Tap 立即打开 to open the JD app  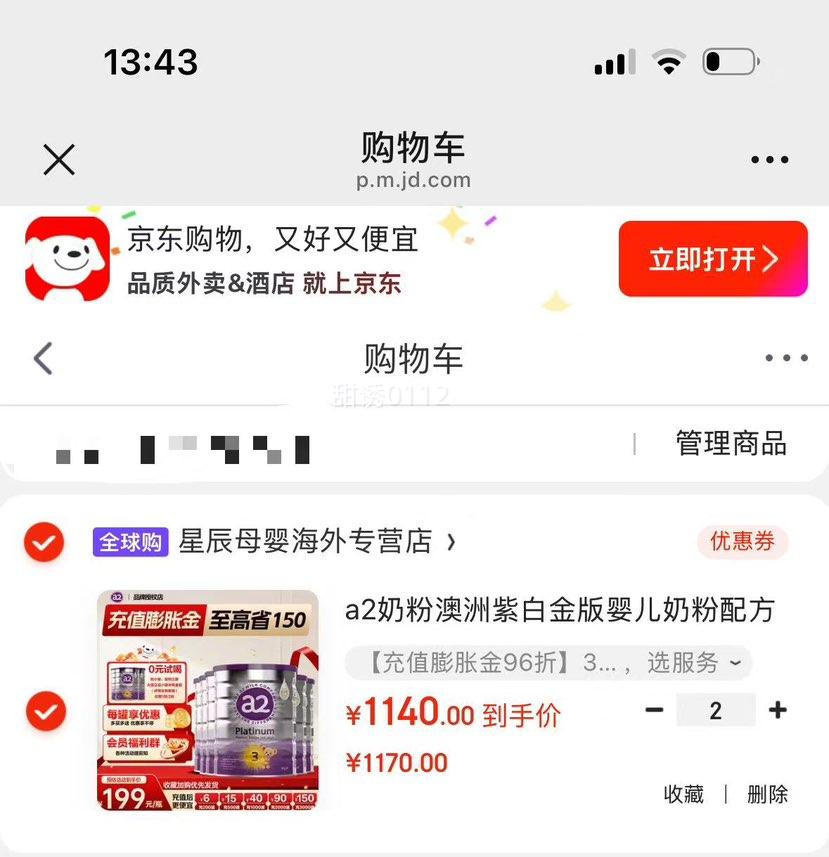click(712, 258)
